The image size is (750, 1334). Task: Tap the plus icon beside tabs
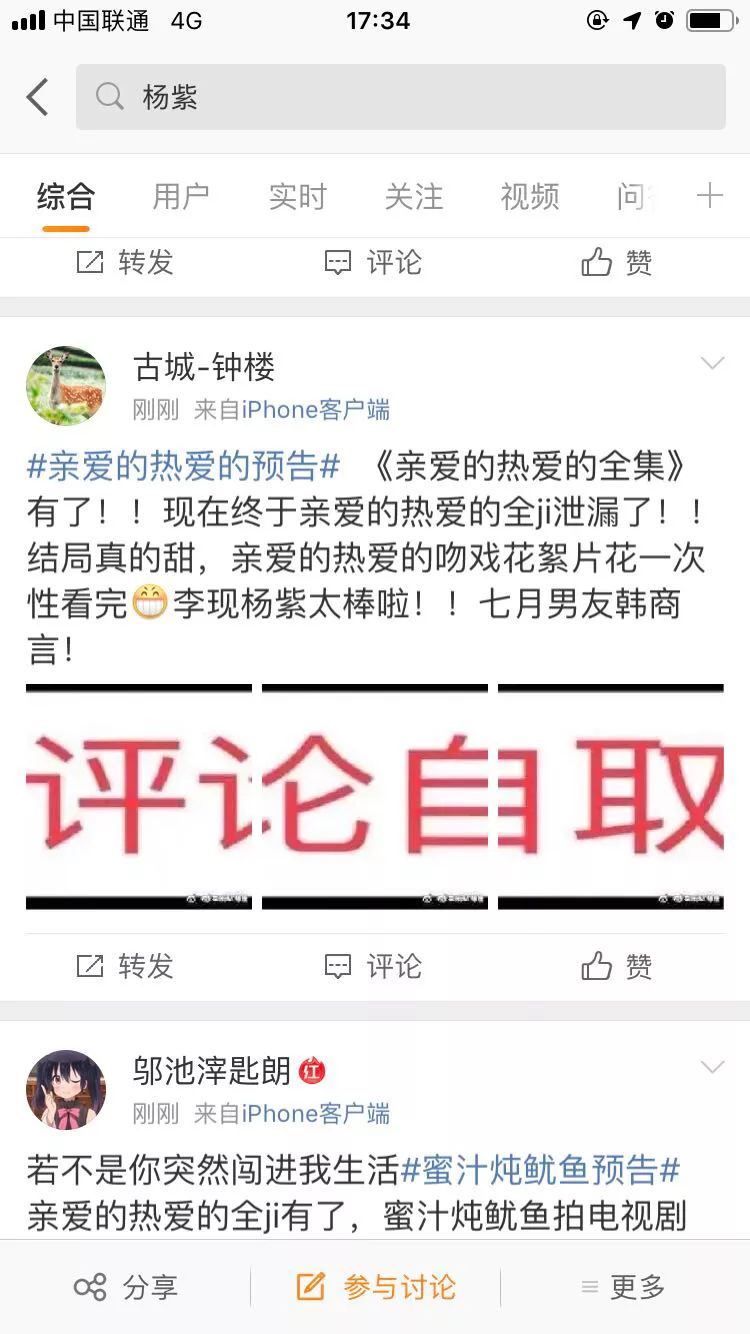[709, 196]
